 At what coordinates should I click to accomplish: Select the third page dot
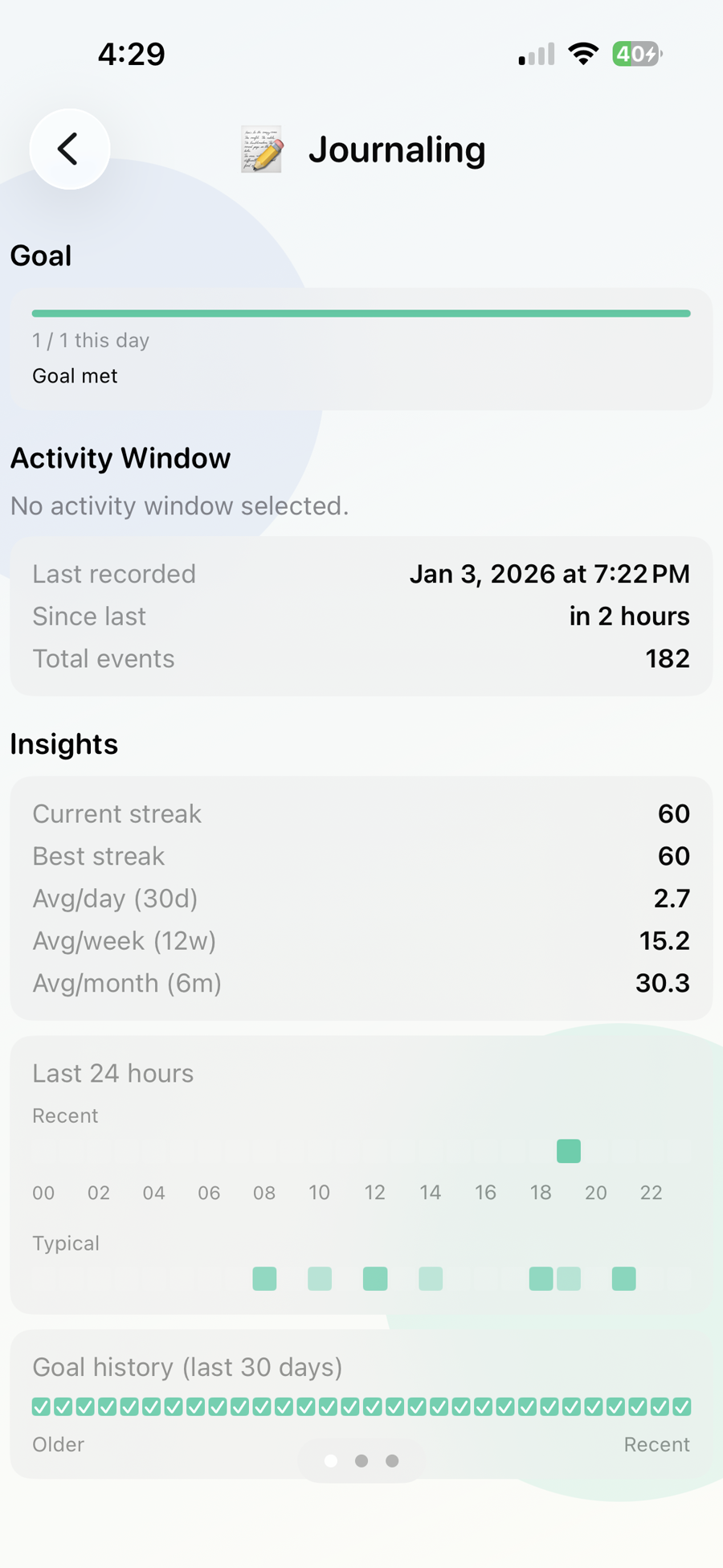pyautogui.click(x=392, y=1460)
